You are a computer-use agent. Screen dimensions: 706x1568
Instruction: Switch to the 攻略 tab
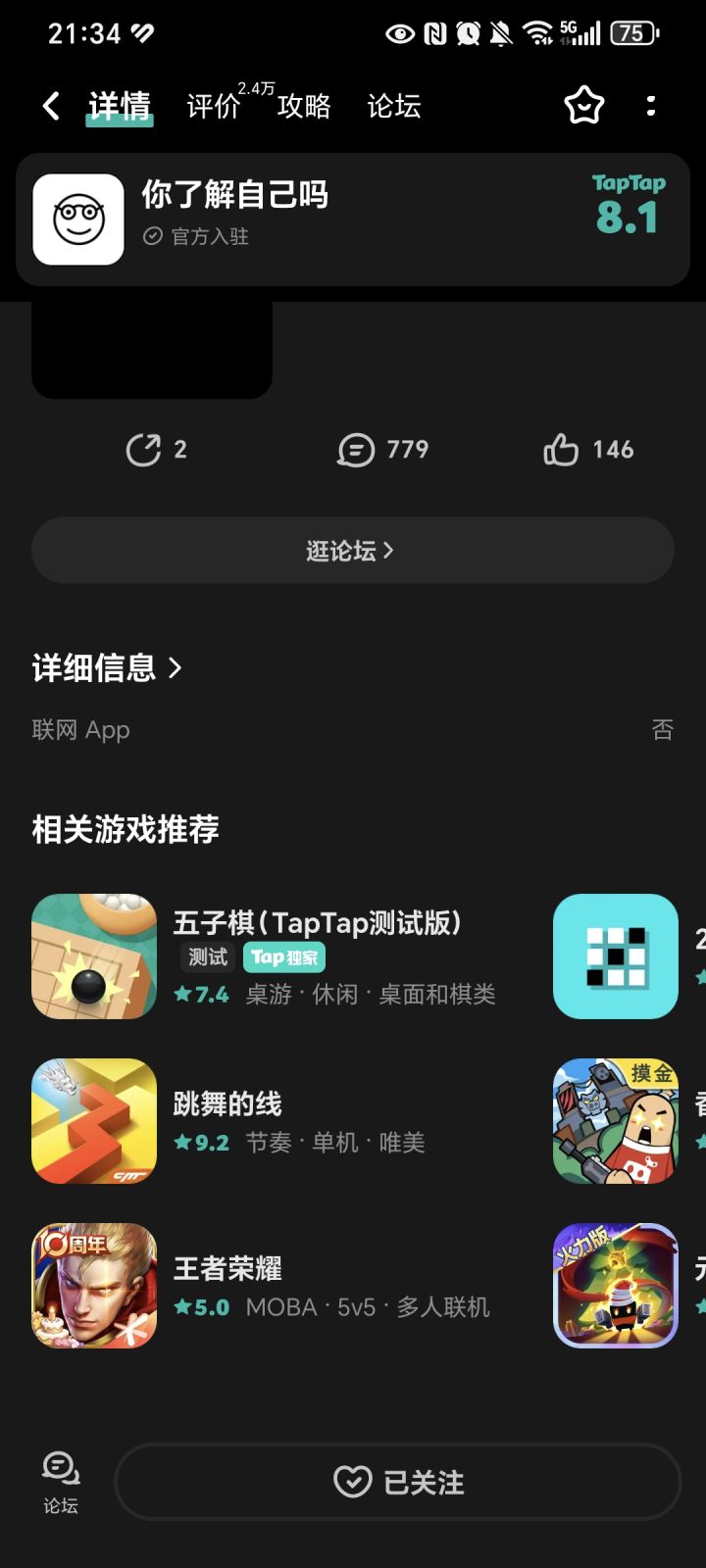[305, 106]
